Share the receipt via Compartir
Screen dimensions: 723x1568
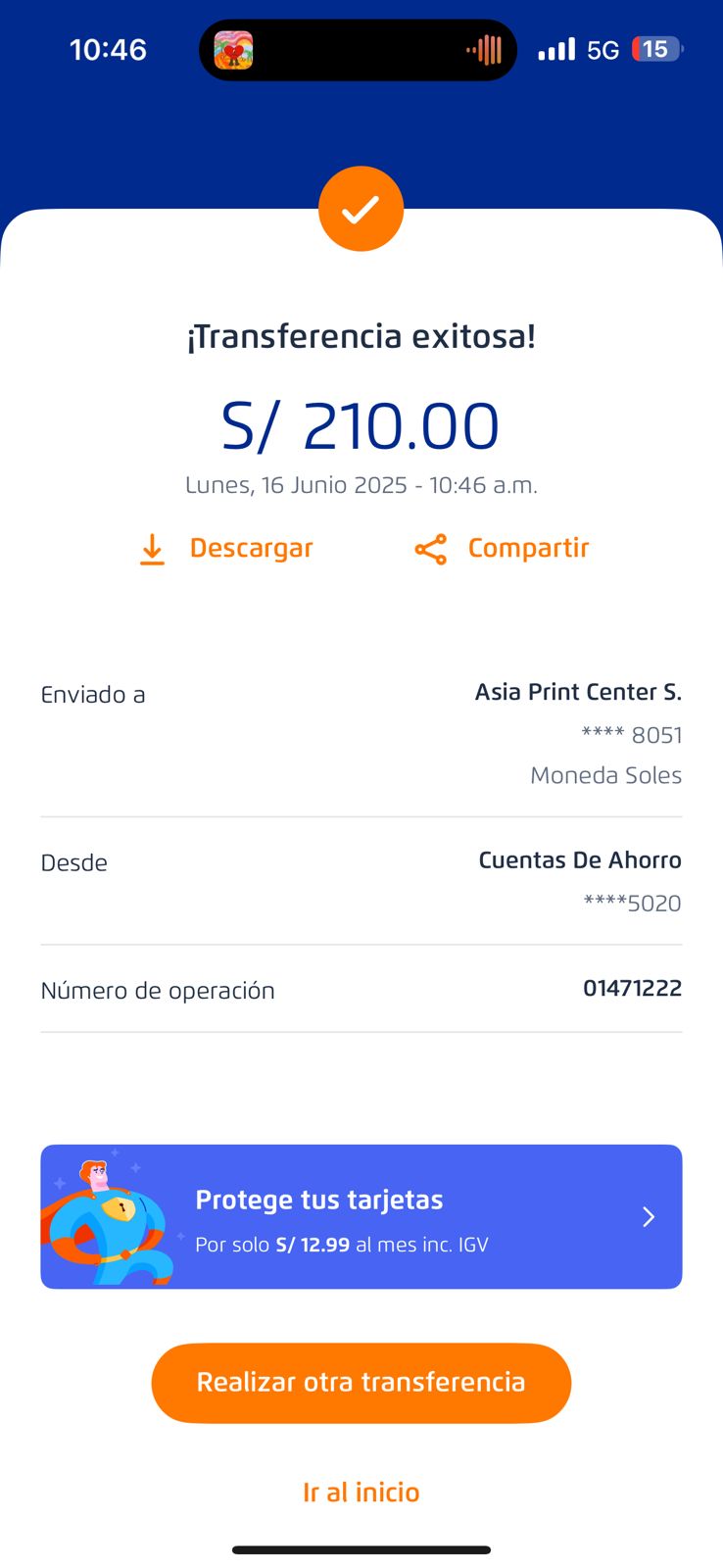click(502, 549)
